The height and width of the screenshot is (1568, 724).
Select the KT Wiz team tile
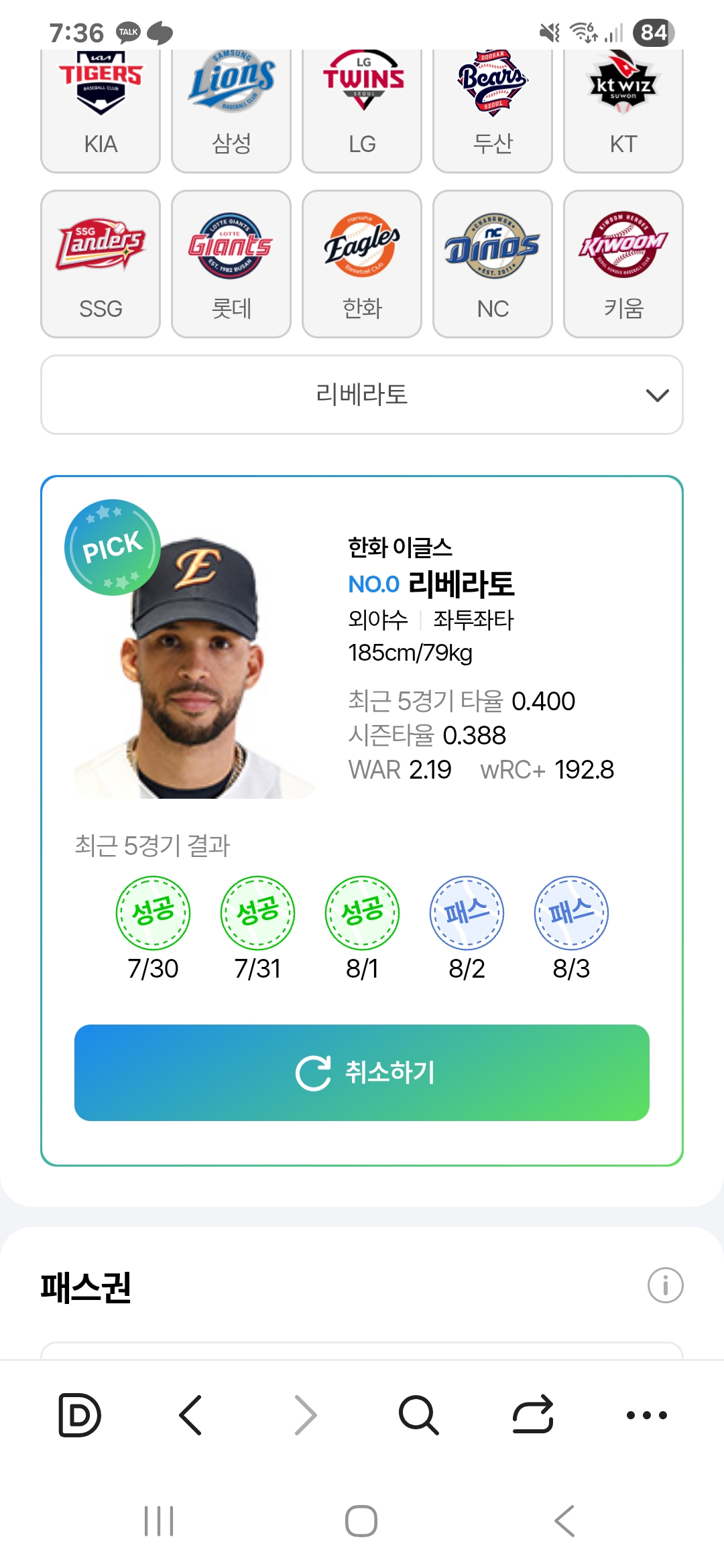click(x=623, y=111)
